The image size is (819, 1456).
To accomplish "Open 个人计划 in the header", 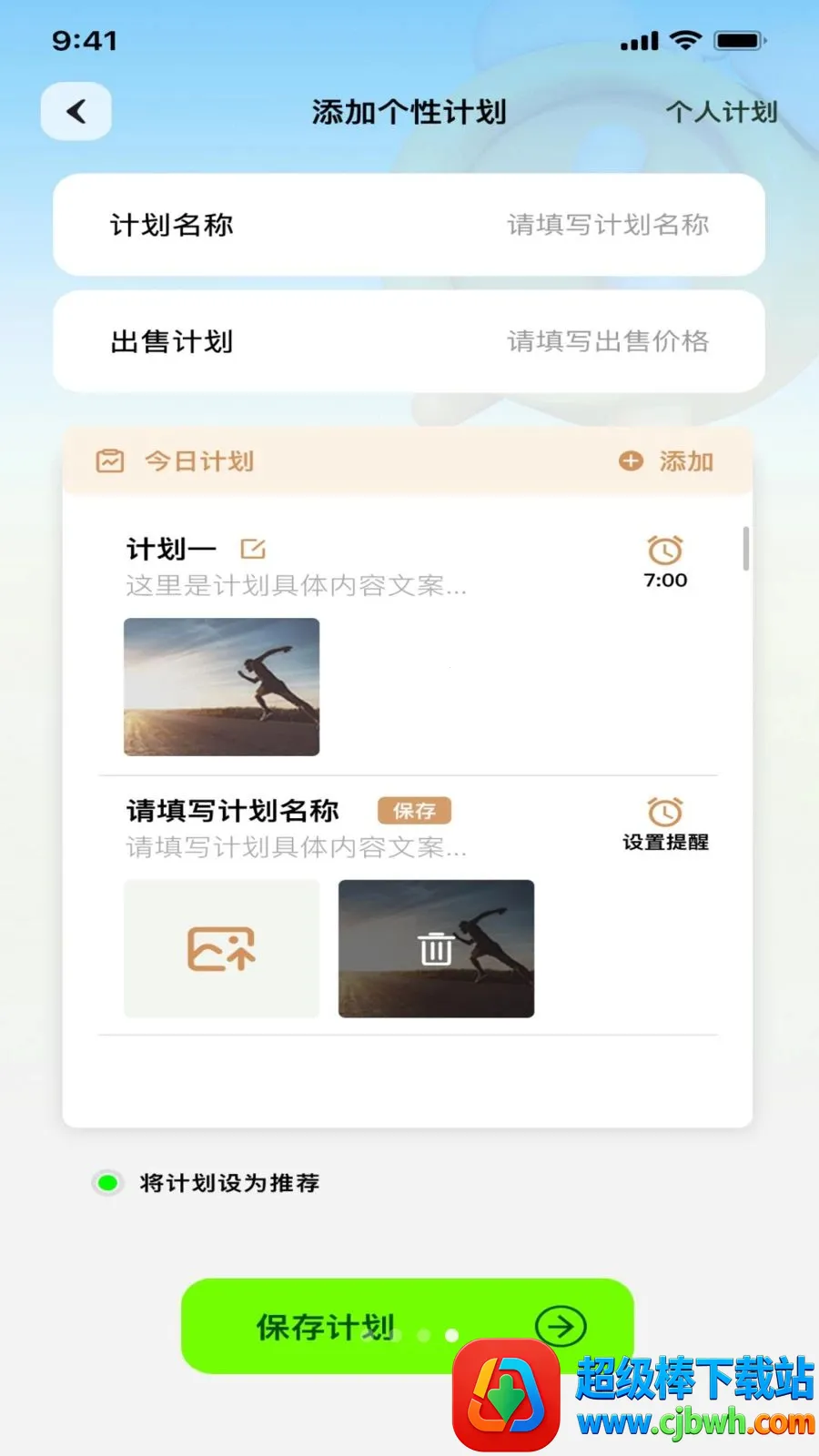I will [x=722, y=112].
